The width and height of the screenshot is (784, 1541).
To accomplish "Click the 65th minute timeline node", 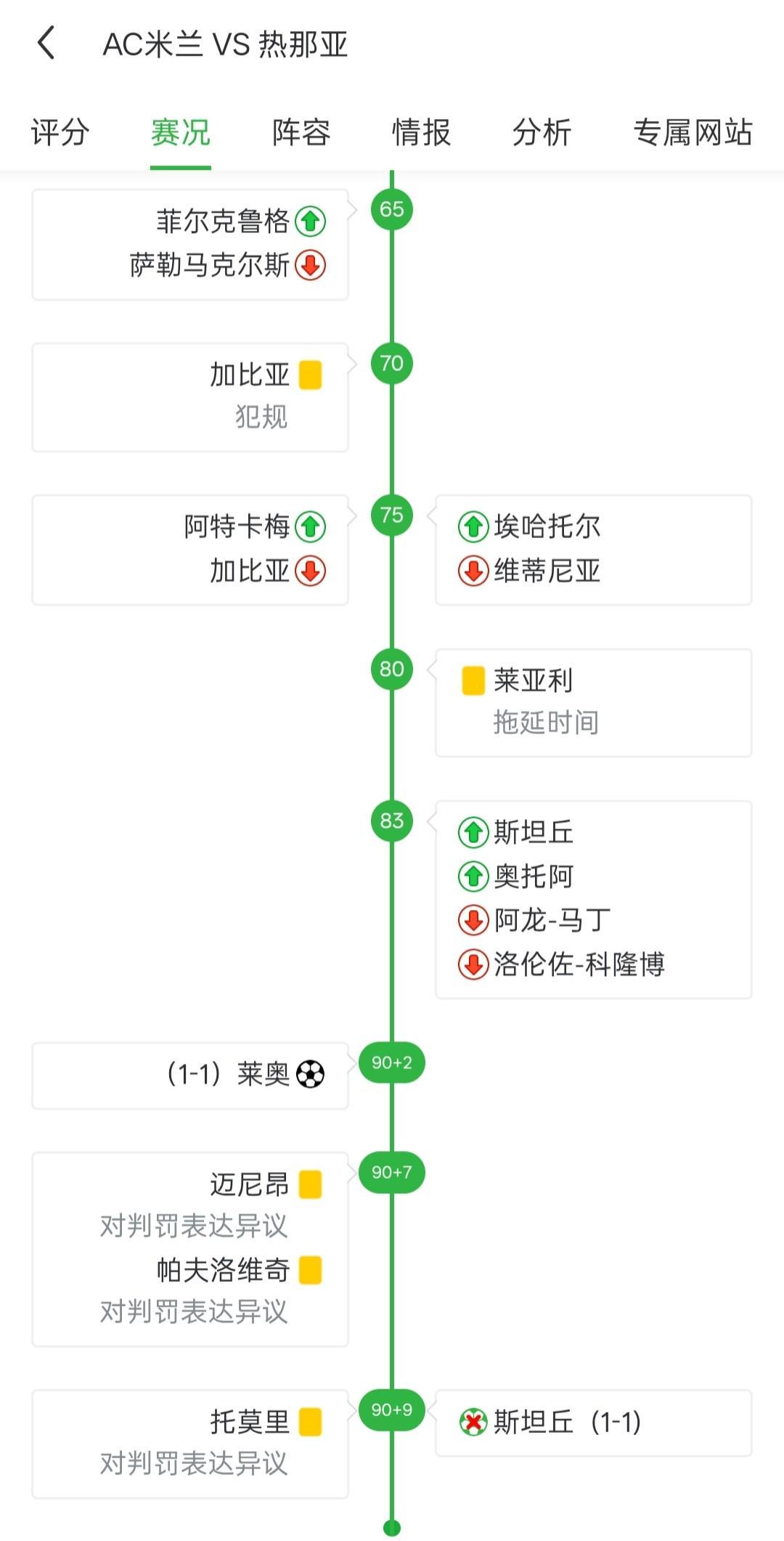I will (392, 209).
